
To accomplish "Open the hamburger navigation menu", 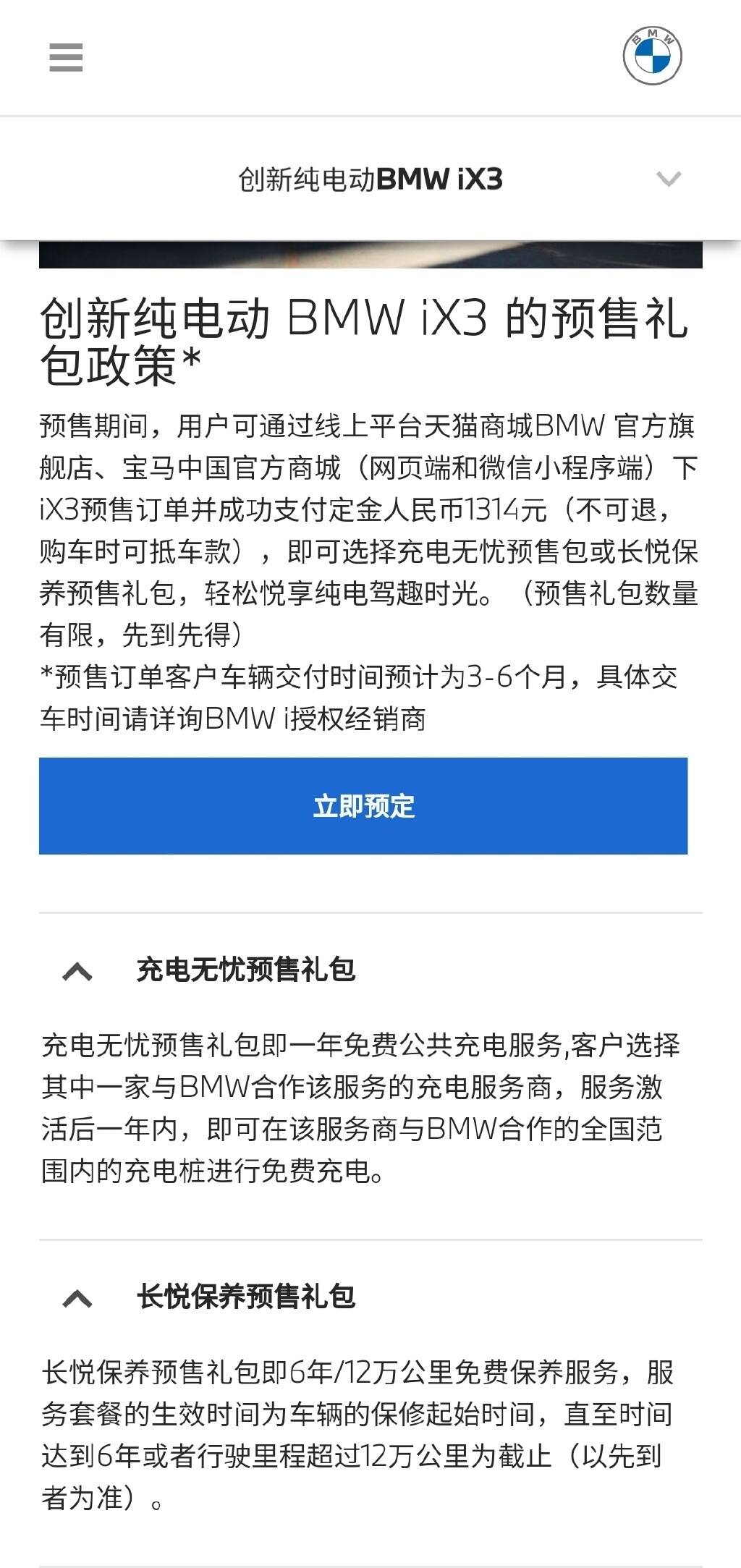I will (66, 57).
